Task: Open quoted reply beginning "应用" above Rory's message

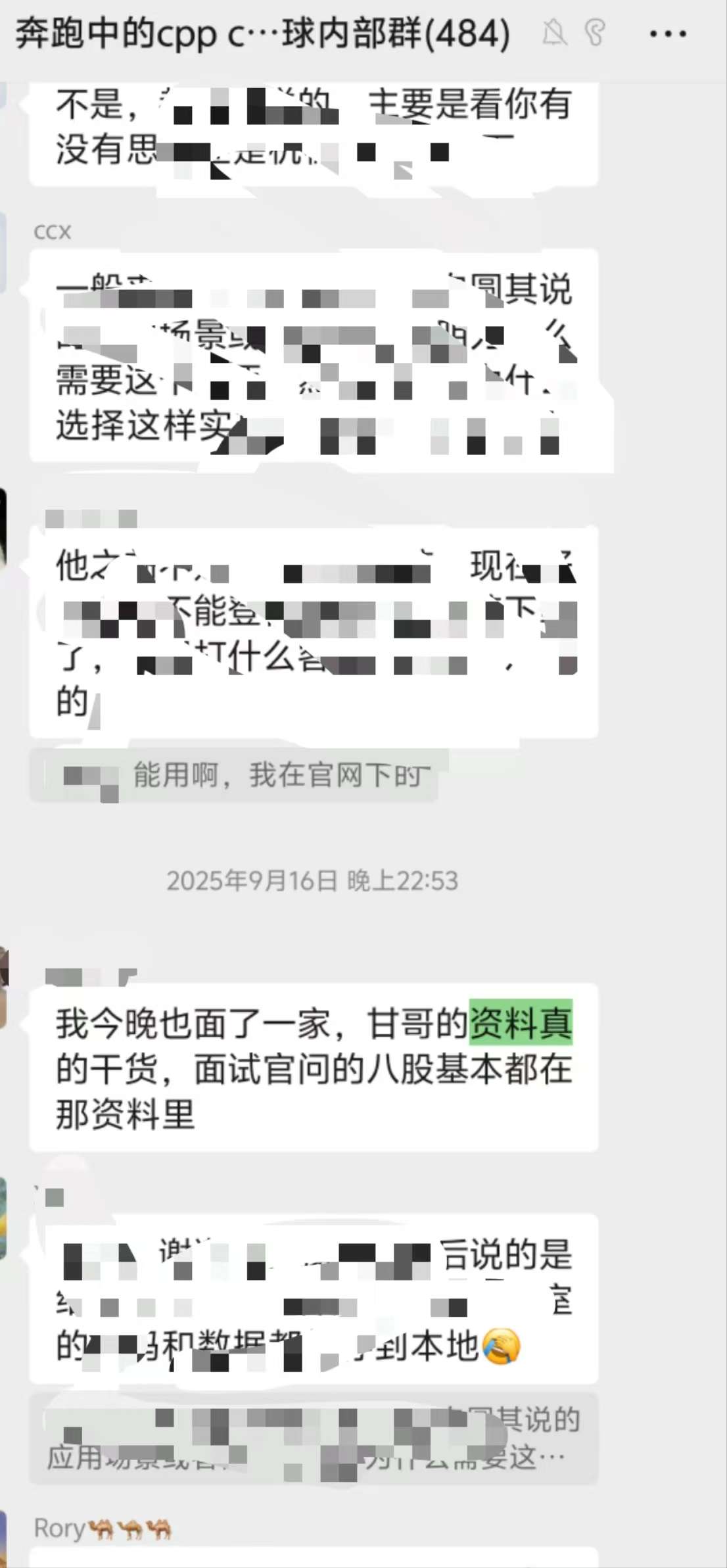Action: tap(314, 1439)
